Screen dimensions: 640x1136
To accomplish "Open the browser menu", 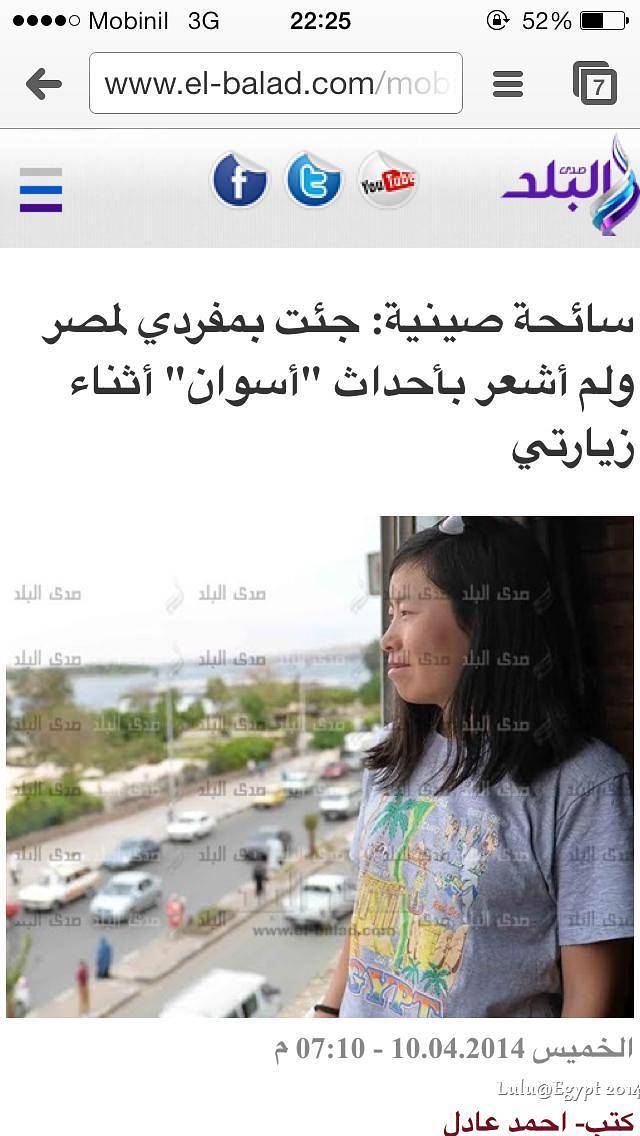I will pyautogui.click(x=508, y=84).
